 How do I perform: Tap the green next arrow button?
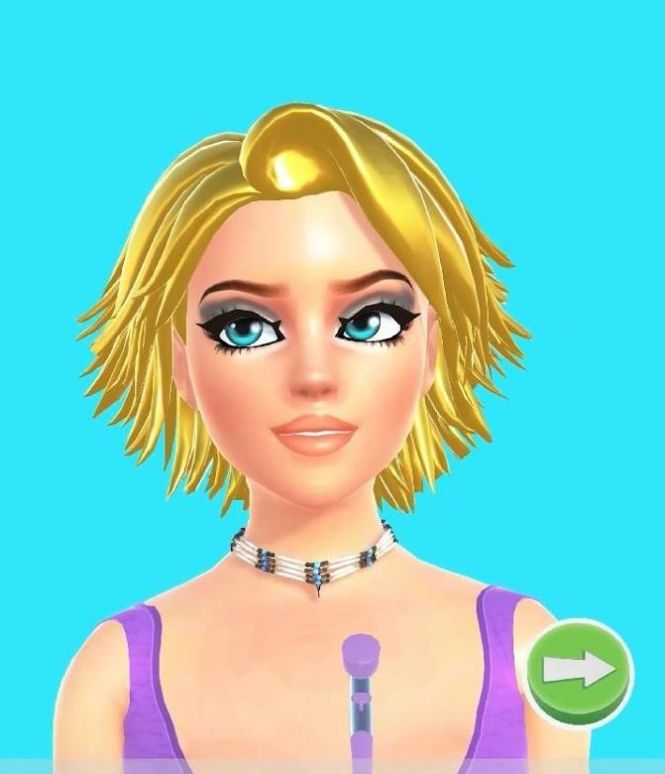[581, 671]
